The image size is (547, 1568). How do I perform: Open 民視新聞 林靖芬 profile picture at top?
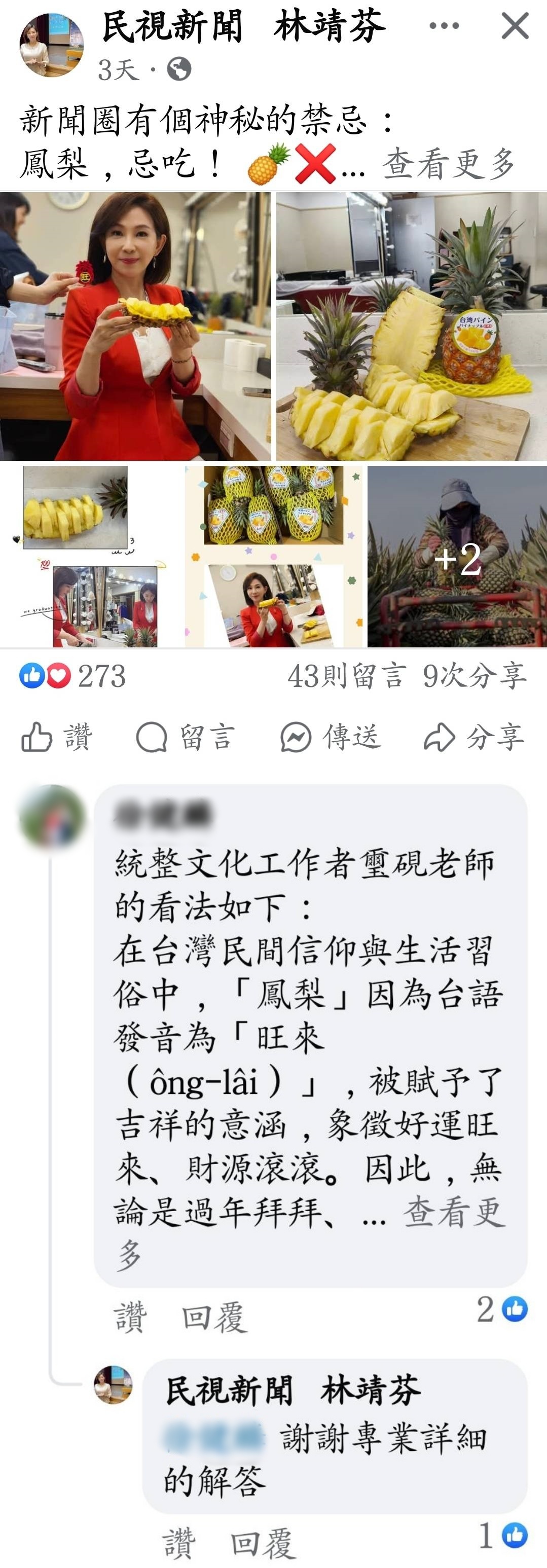(x=52, y=46)
